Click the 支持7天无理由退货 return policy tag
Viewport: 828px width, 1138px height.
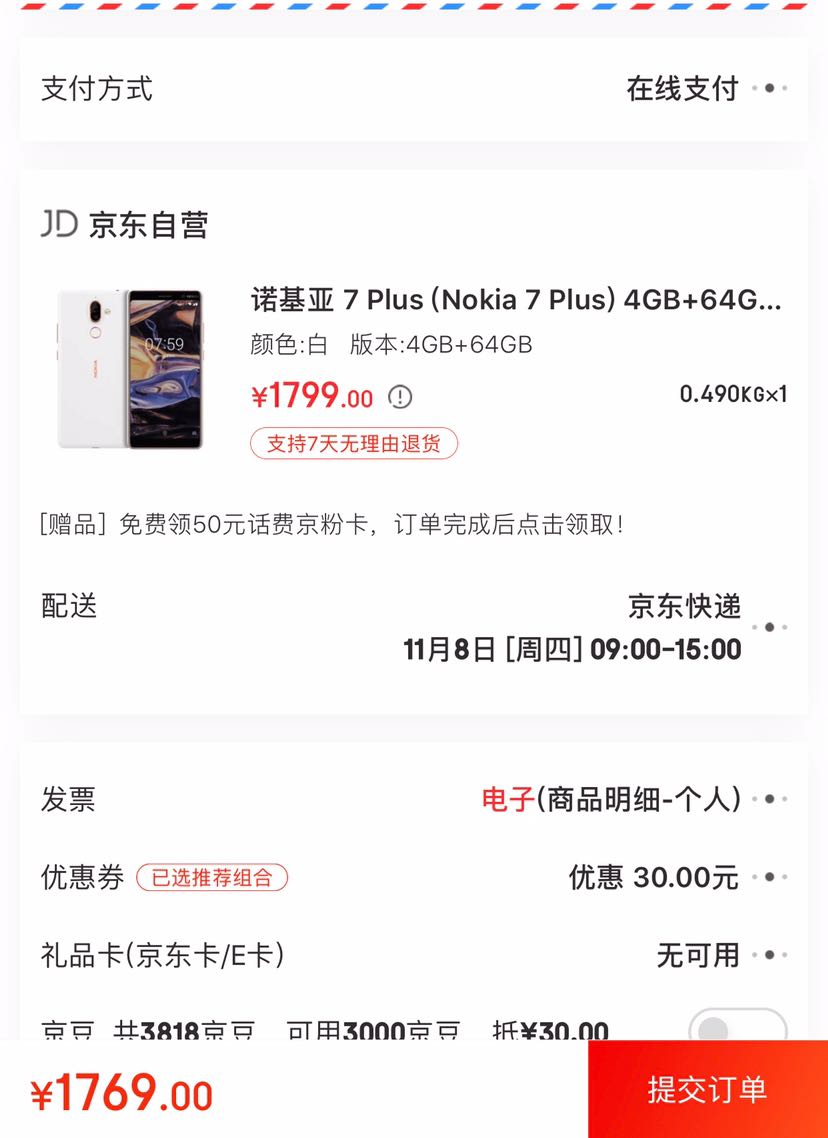pos(353,444)
